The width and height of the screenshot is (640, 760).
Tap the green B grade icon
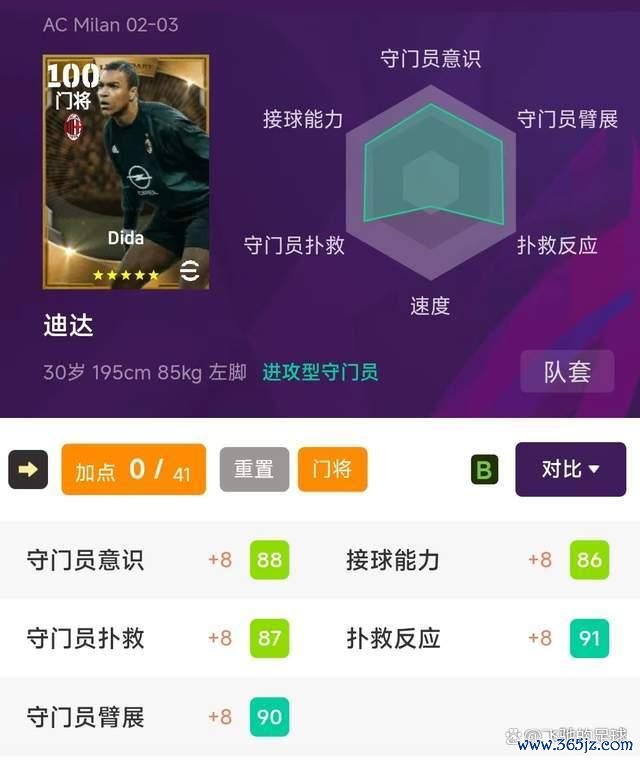point(485,470)
